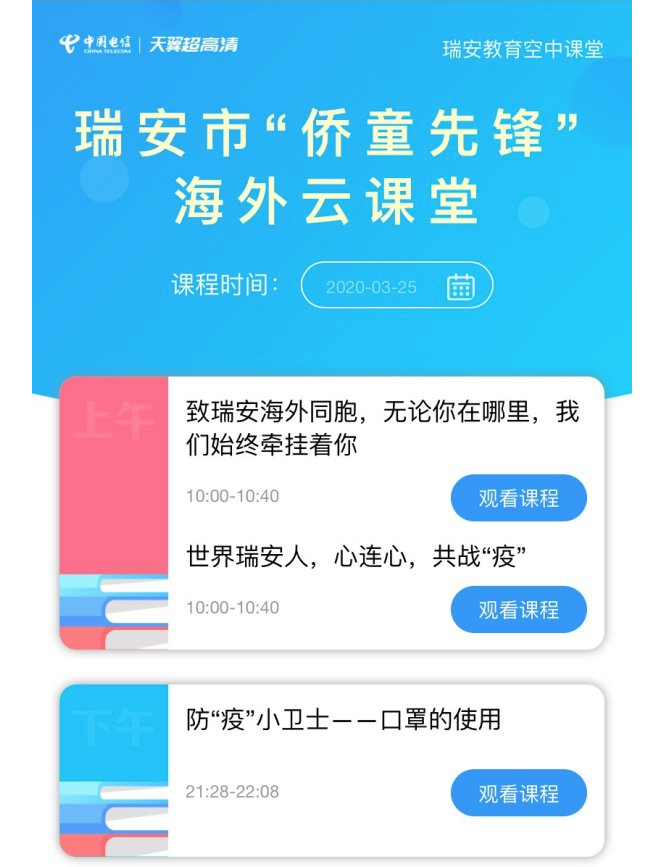Watch the course 致瑞安海外同胞，无论你在哪里，我们始终牵挂着你
The height and width of the screenshot is (867, 667).
coord(518,498)
